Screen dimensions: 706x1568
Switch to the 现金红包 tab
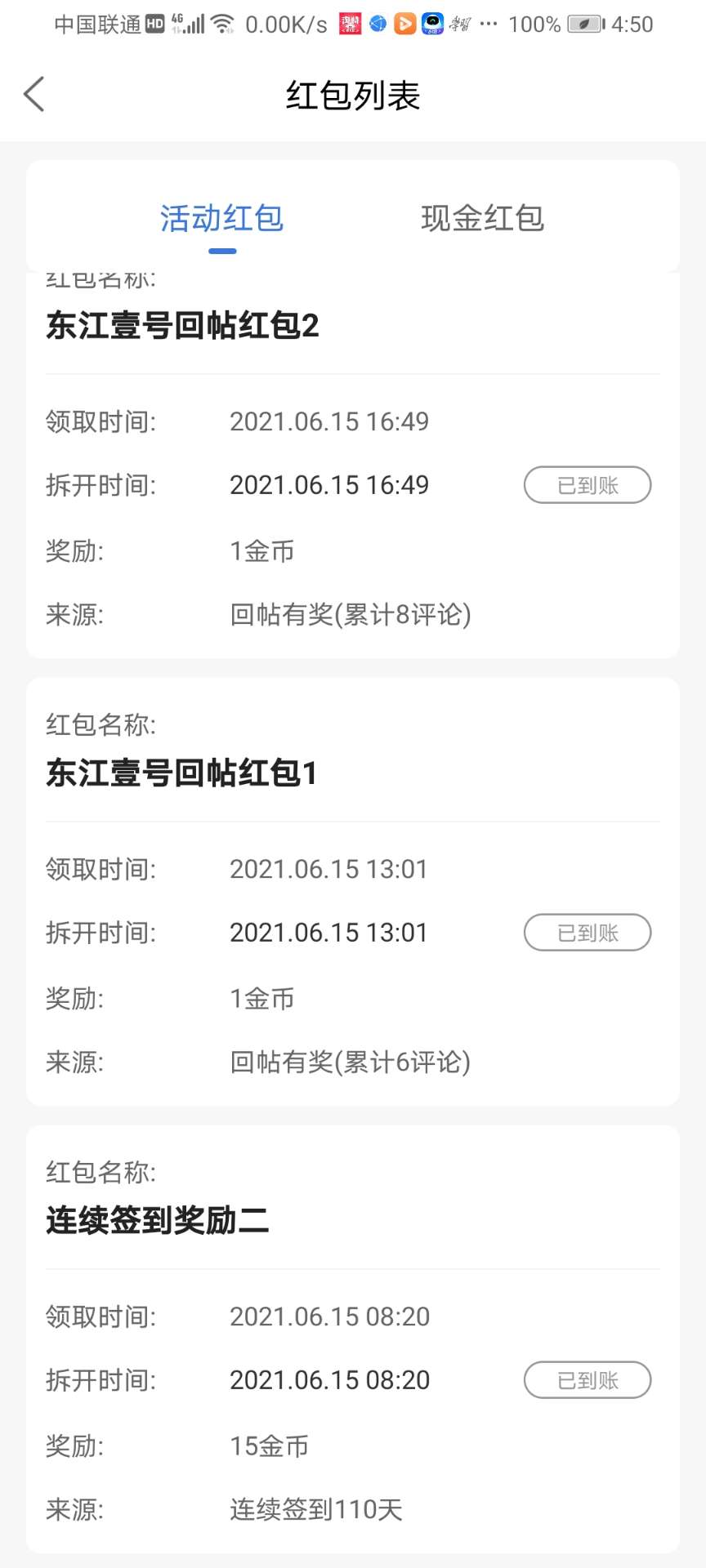[x=483, y=218]
